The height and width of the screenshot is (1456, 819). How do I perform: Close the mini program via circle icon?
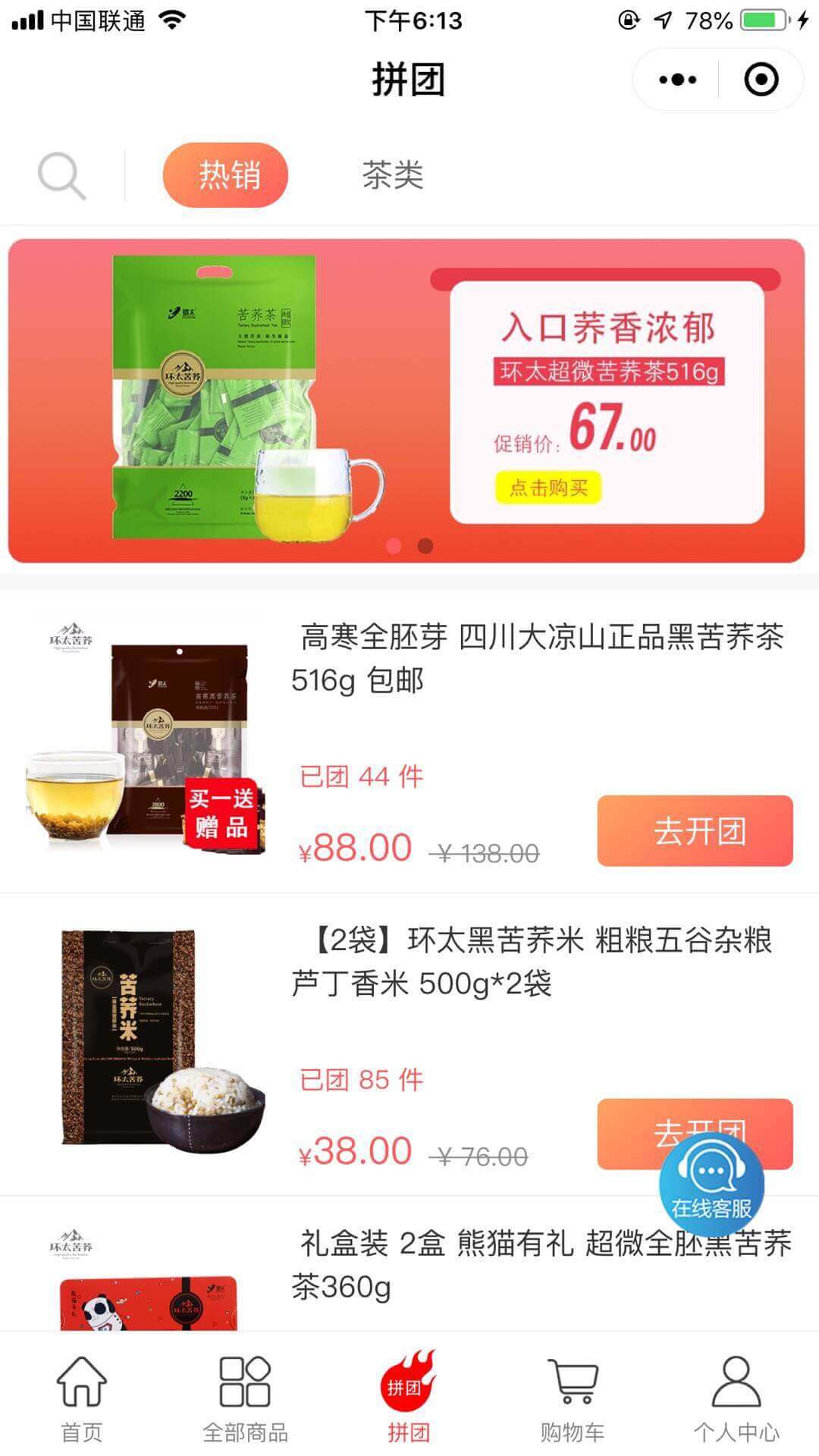[x=761, y=80]
